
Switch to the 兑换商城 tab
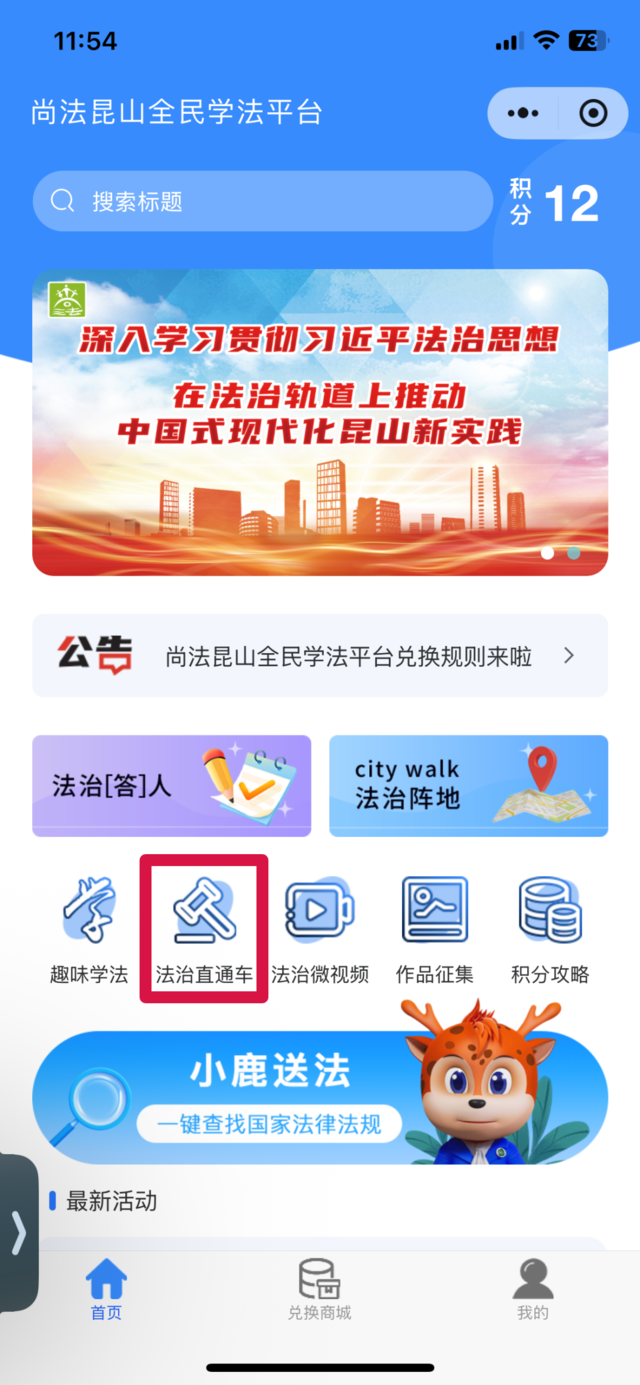[x=320, y=1290]
